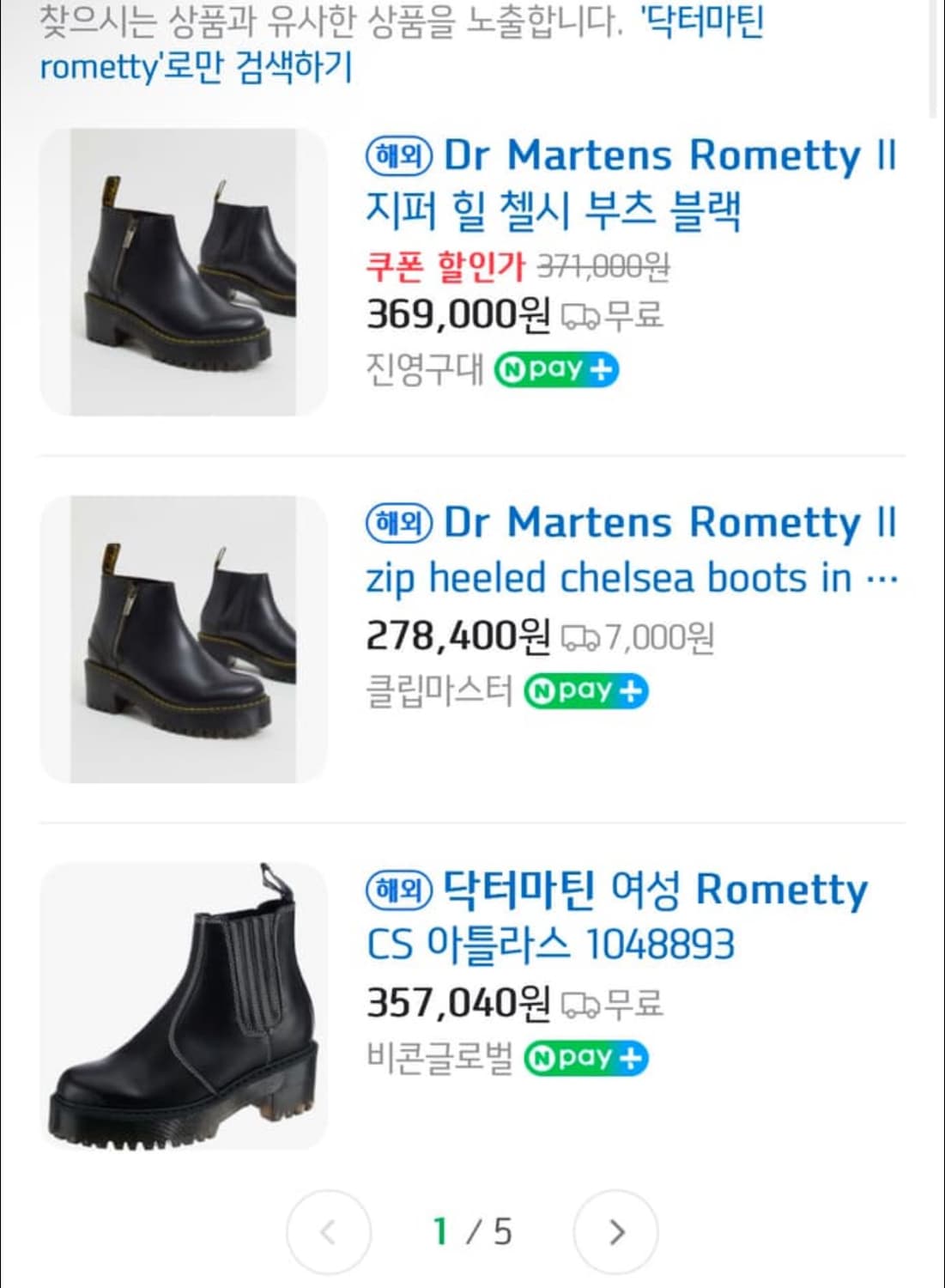
Task: Click the shipping truck icon showing 무료 delivery
Action: point(581,317)
